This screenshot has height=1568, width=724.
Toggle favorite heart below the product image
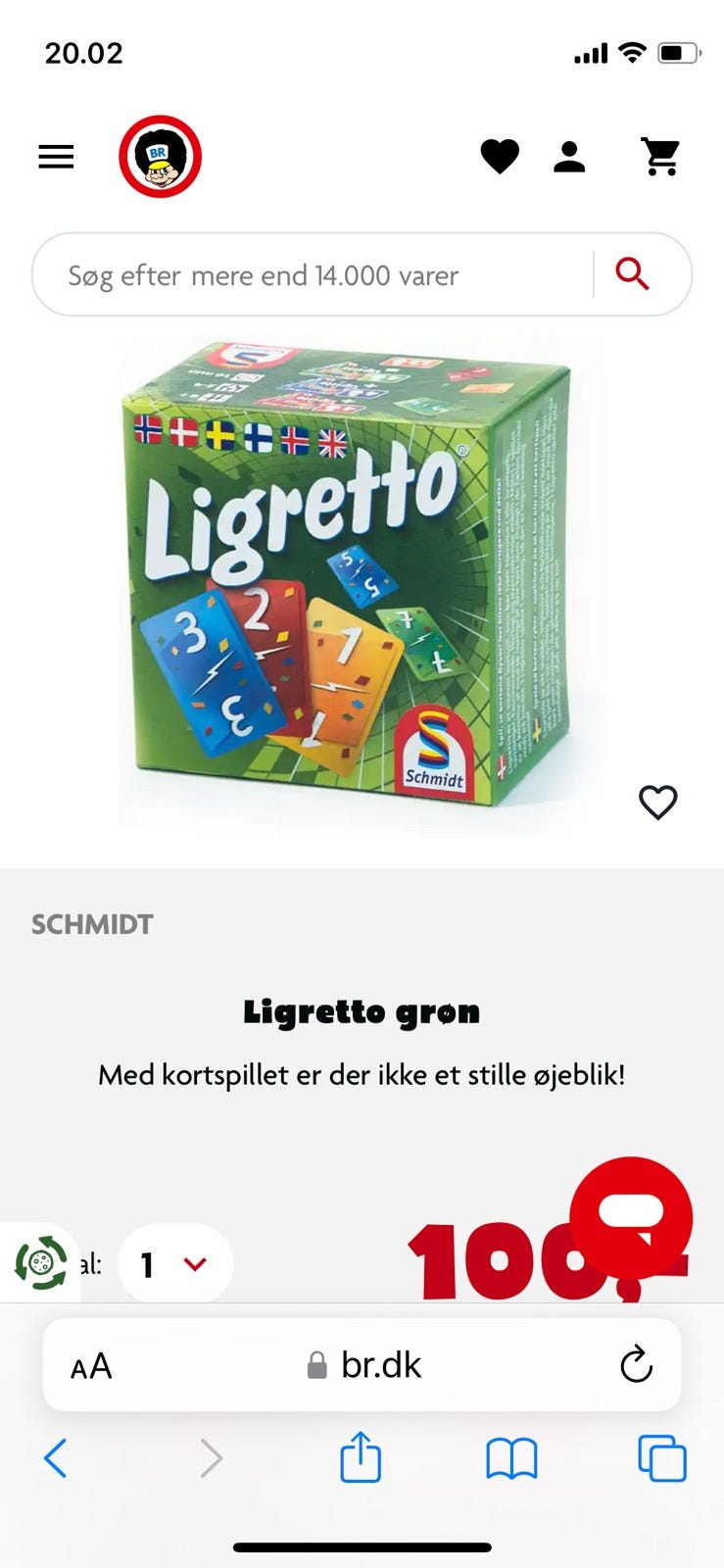coord(658,802)
